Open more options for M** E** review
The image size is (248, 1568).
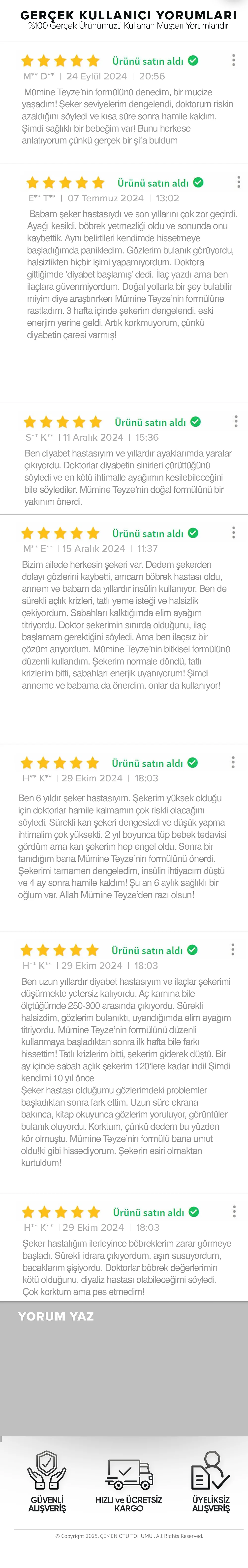233,533
